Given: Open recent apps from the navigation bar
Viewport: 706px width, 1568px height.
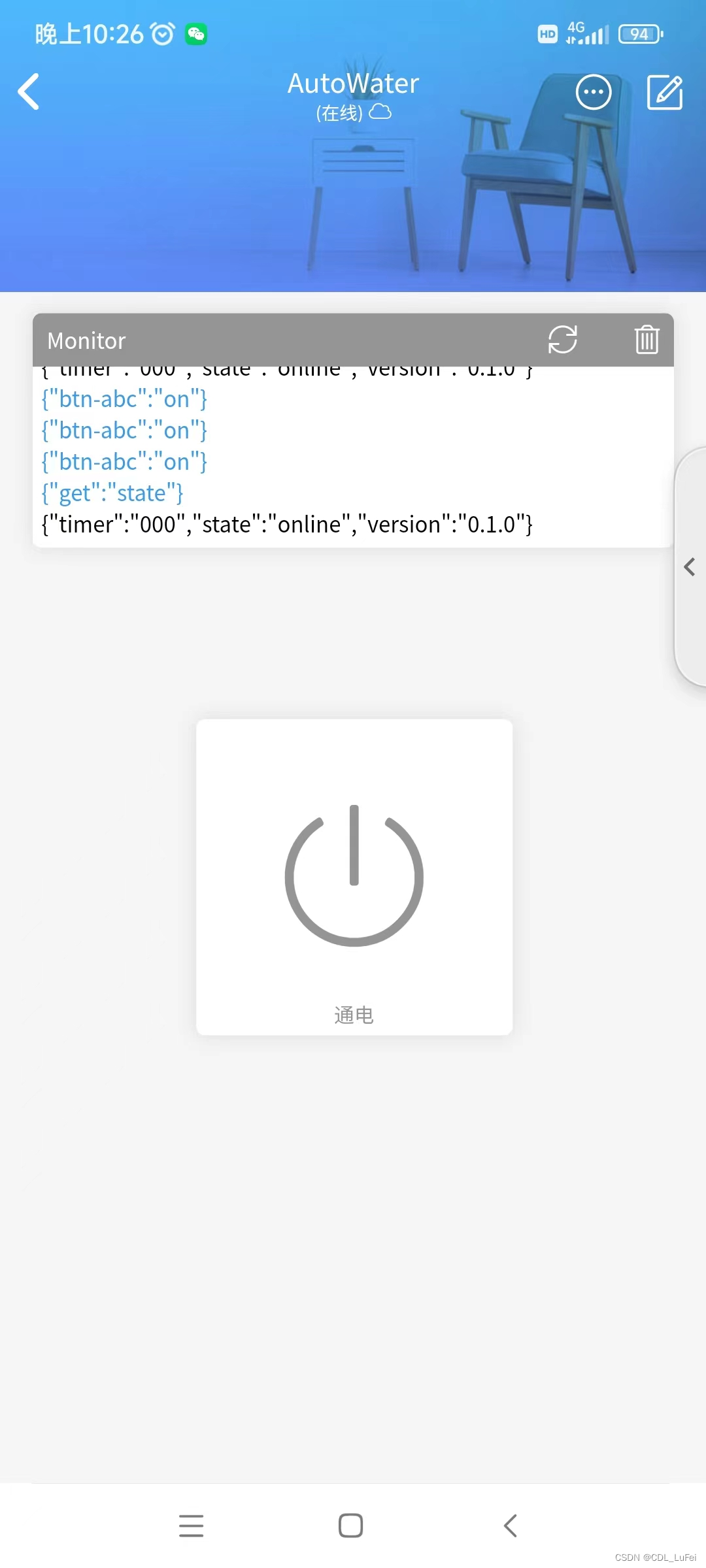Looking at the screenshot, I should click(191, 1526).
